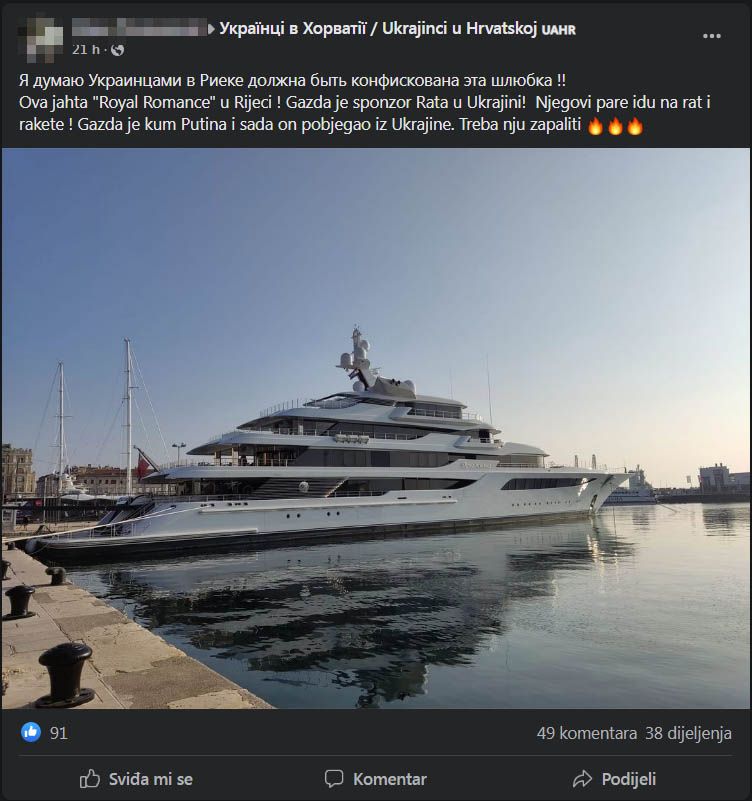The height and width of the screenshot is (801, 752).
Task: Tap Komentar to write a comment
Action: (376, 779)
